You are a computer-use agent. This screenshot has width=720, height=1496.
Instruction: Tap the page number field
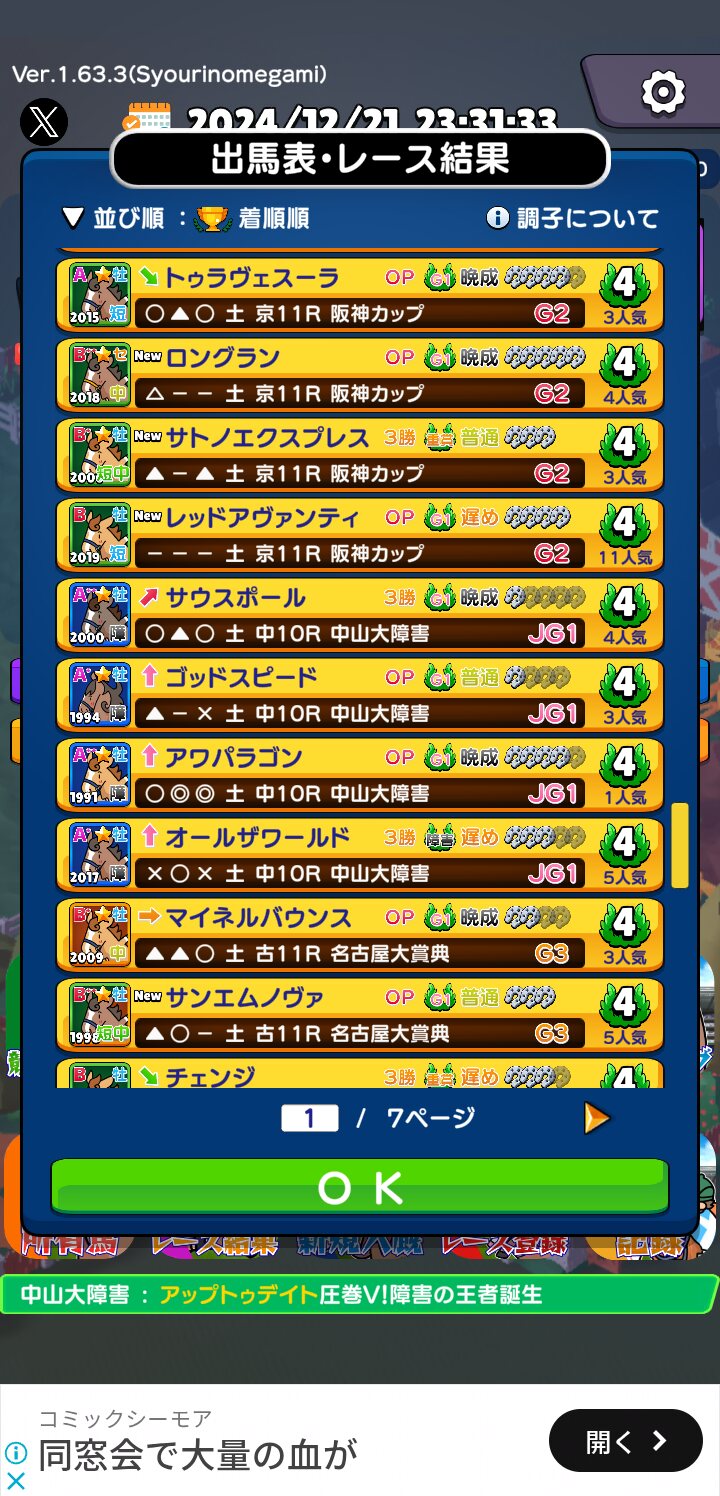tap(309, 1118)
